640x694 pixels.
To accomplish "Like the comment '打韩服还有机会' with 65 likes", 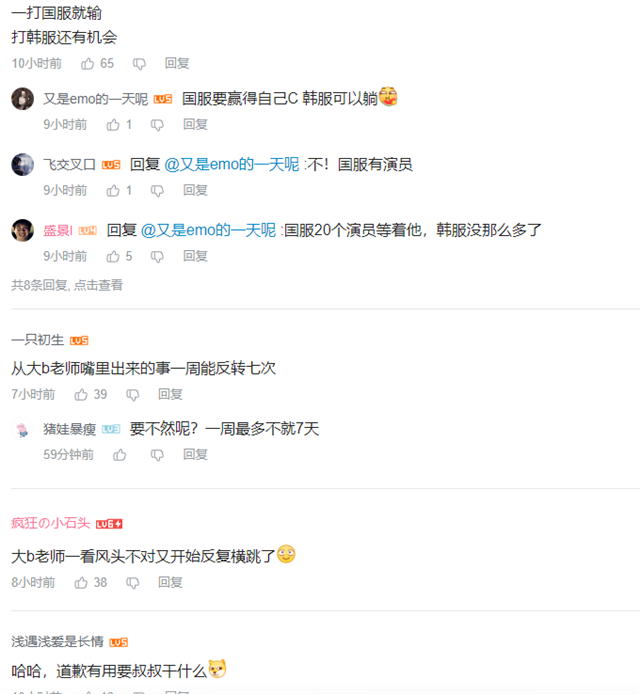I will (x=88, y=63).
